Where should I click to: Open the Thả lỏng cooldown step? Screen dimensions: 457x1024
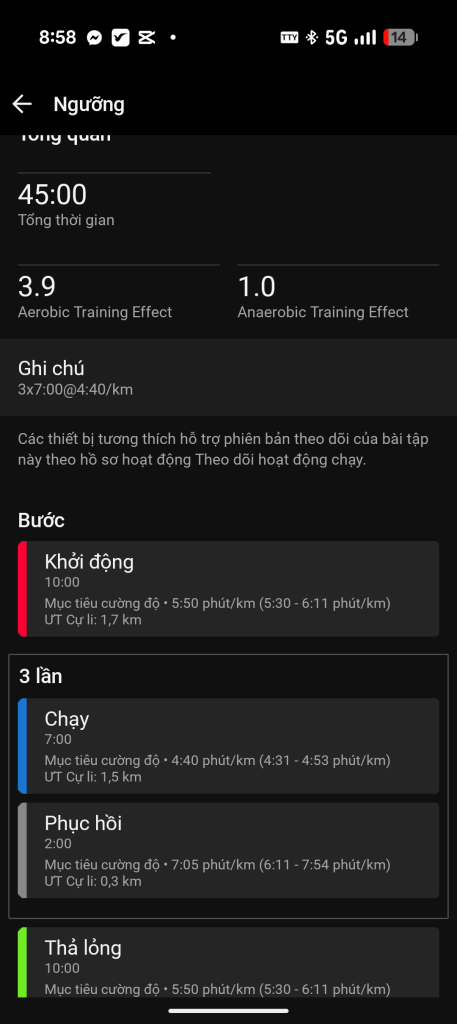pos(228,962)
